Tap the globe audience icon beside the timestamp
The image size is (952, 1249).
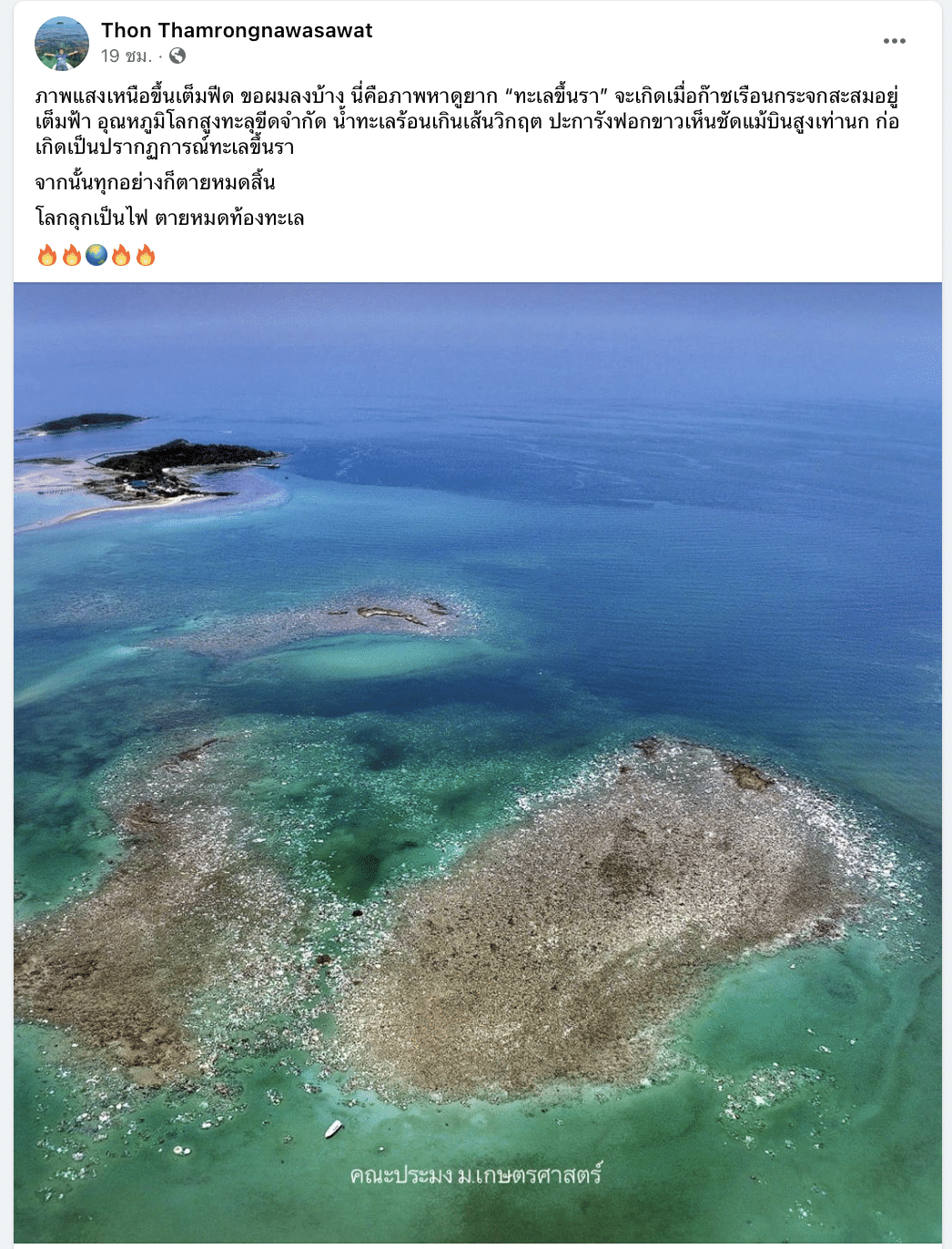pyautogui.click(x=177, y=56)
